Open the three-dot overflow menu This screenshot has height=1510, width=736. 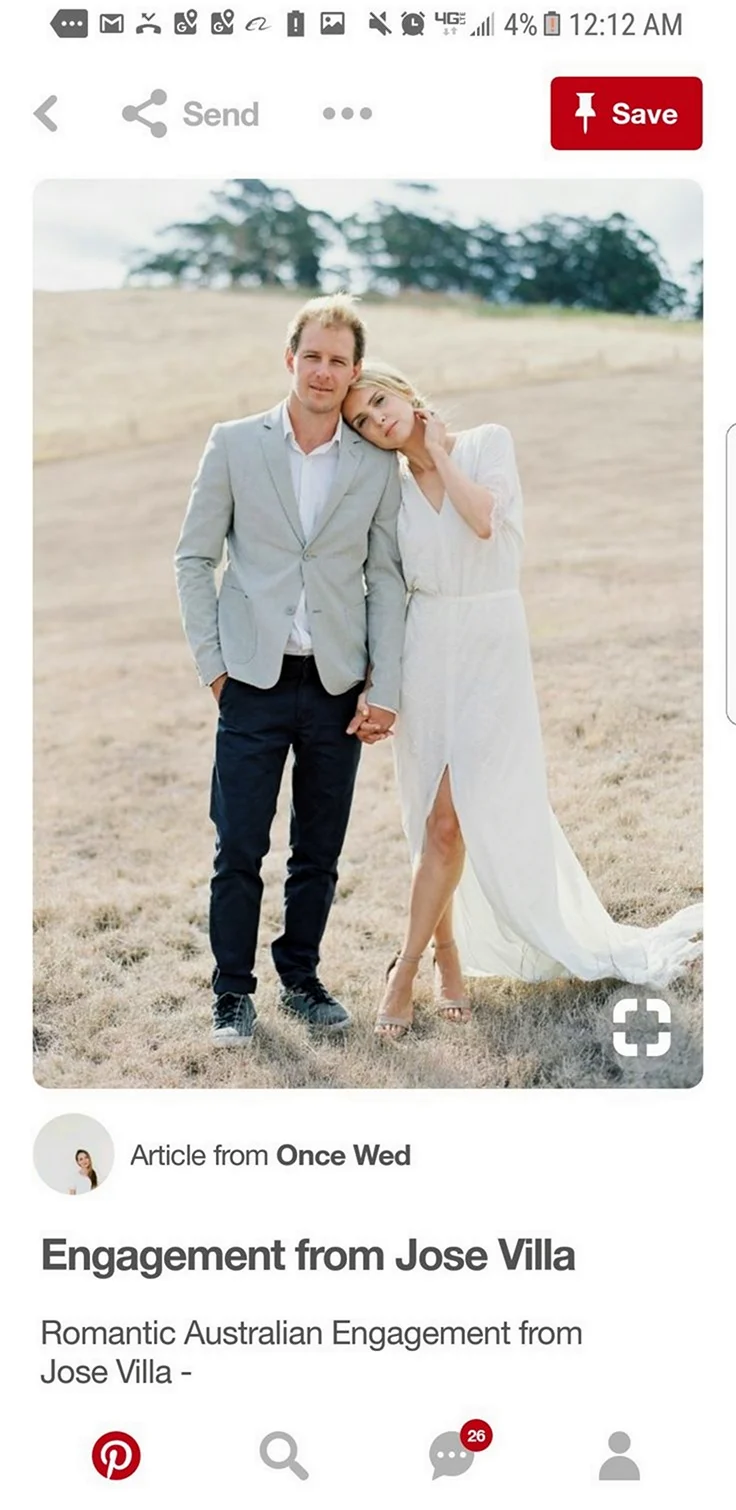tap(347, 114)
